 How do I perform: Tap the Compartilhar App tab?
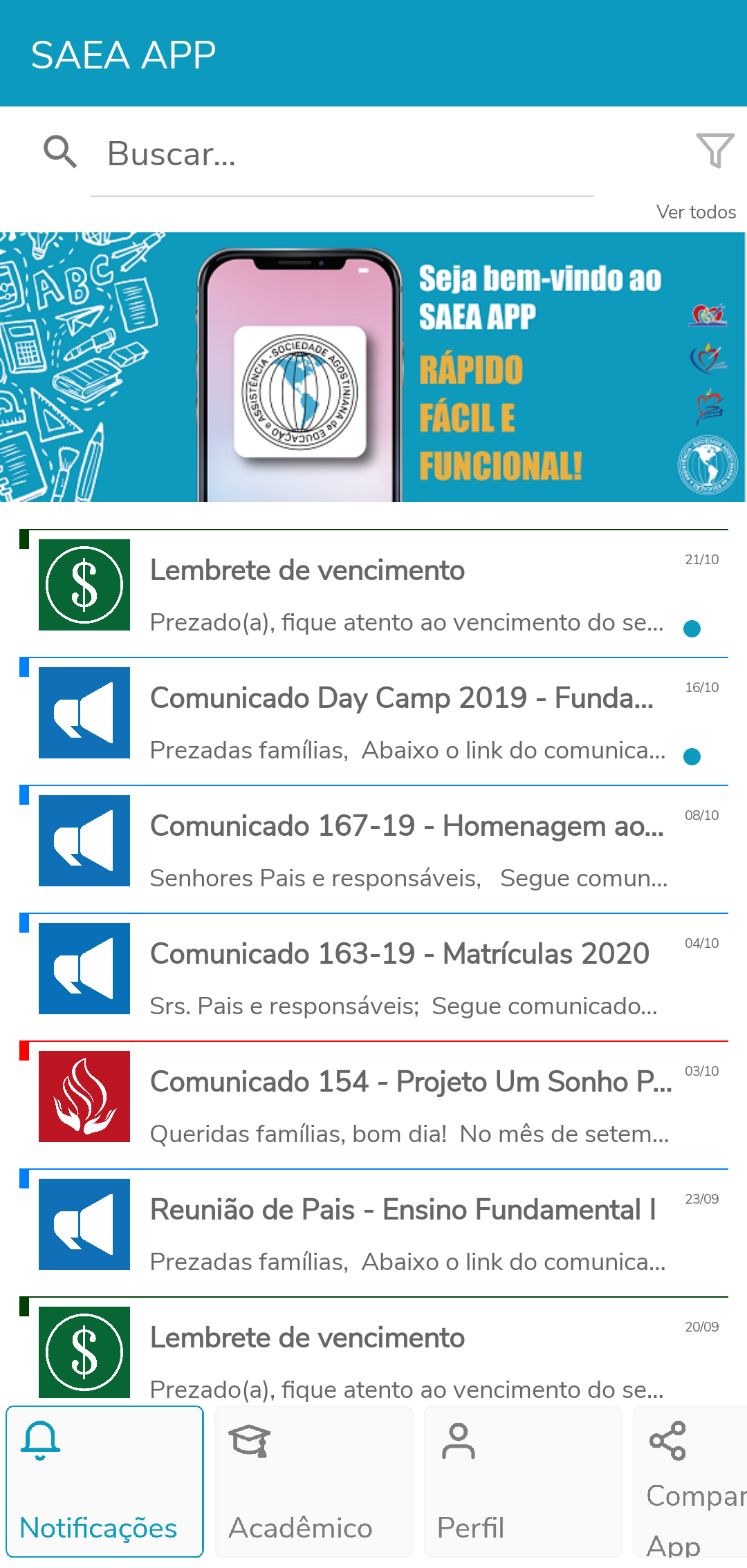[x=690, y=1482]
